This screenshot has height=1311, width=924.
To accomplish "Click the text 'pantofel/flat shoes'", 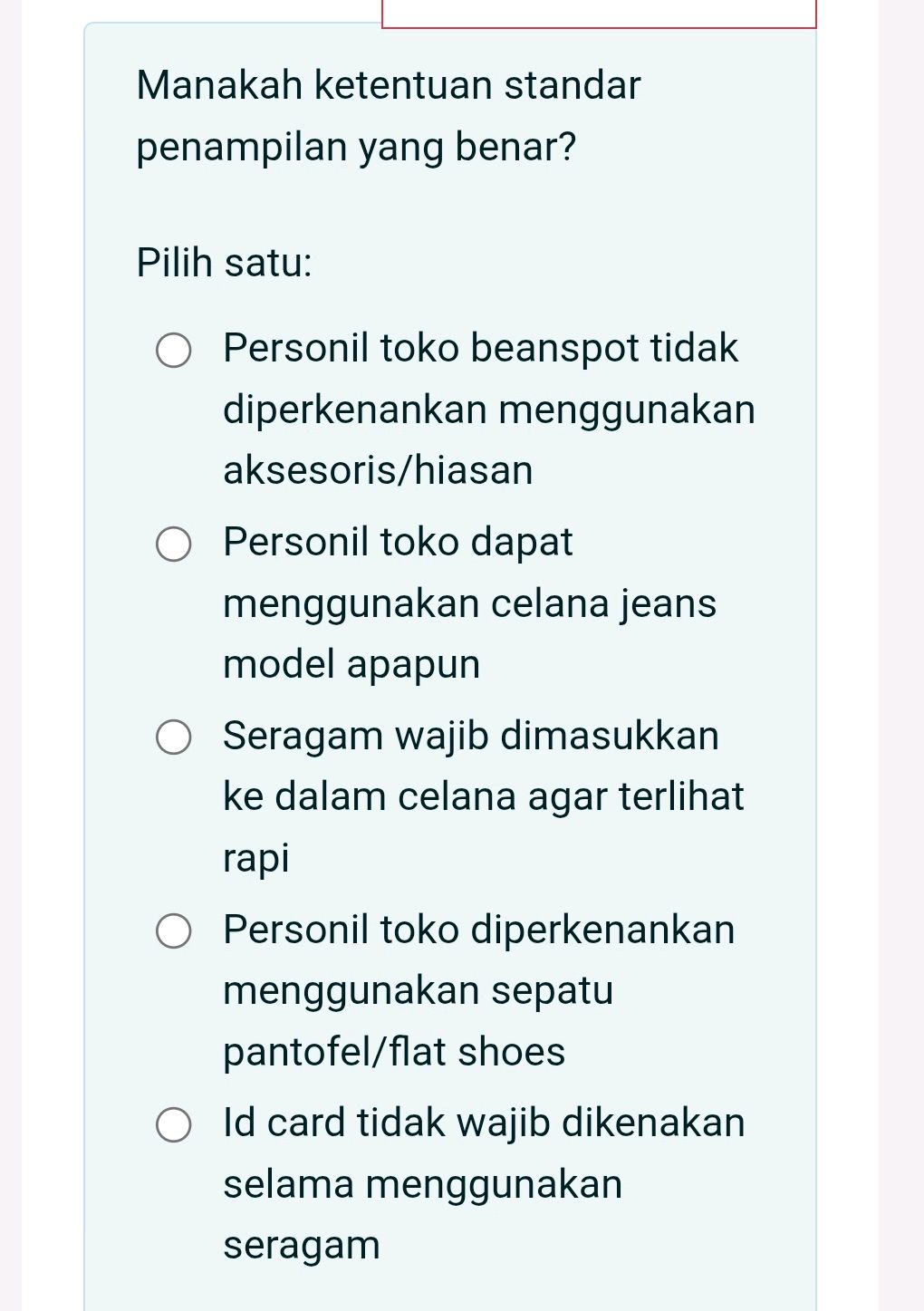I will coord(393,1052).
